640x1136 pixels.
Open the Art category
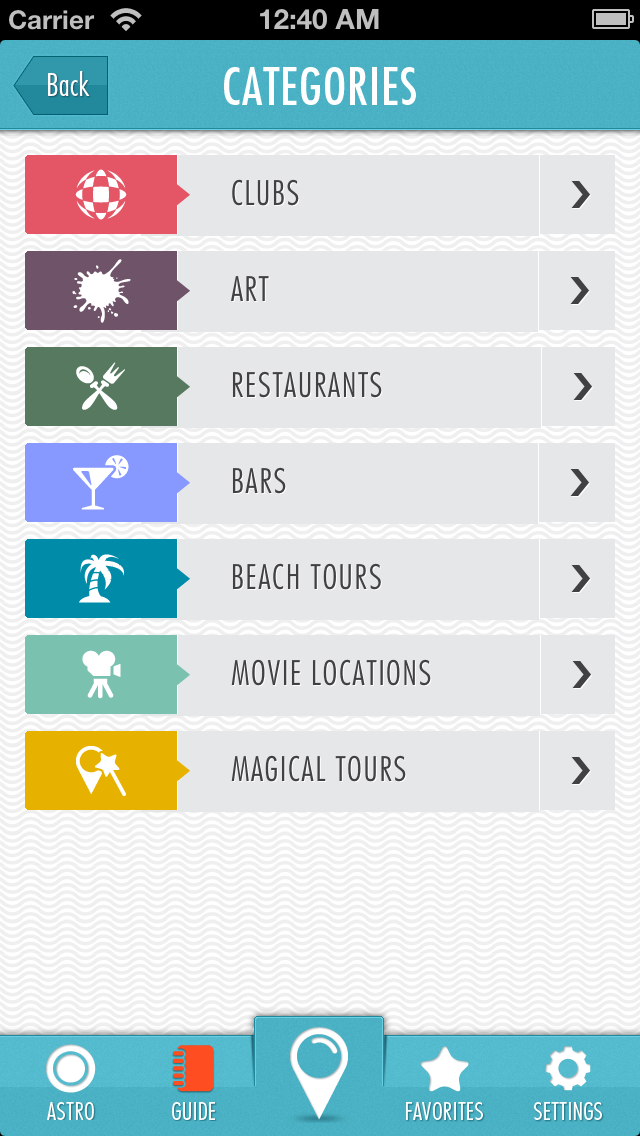coord(320,291)
